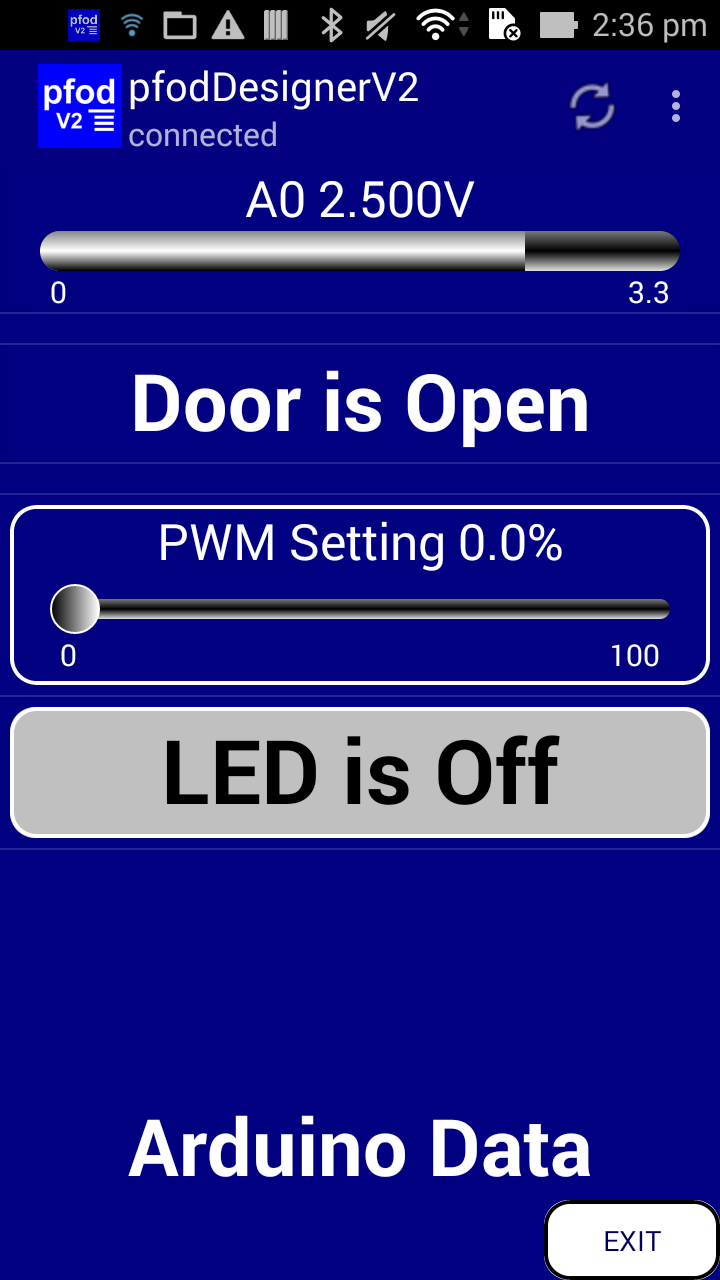Tap the refresh icon in the app bar
The width and height of the screenshot is (720, 1280).
592,107
